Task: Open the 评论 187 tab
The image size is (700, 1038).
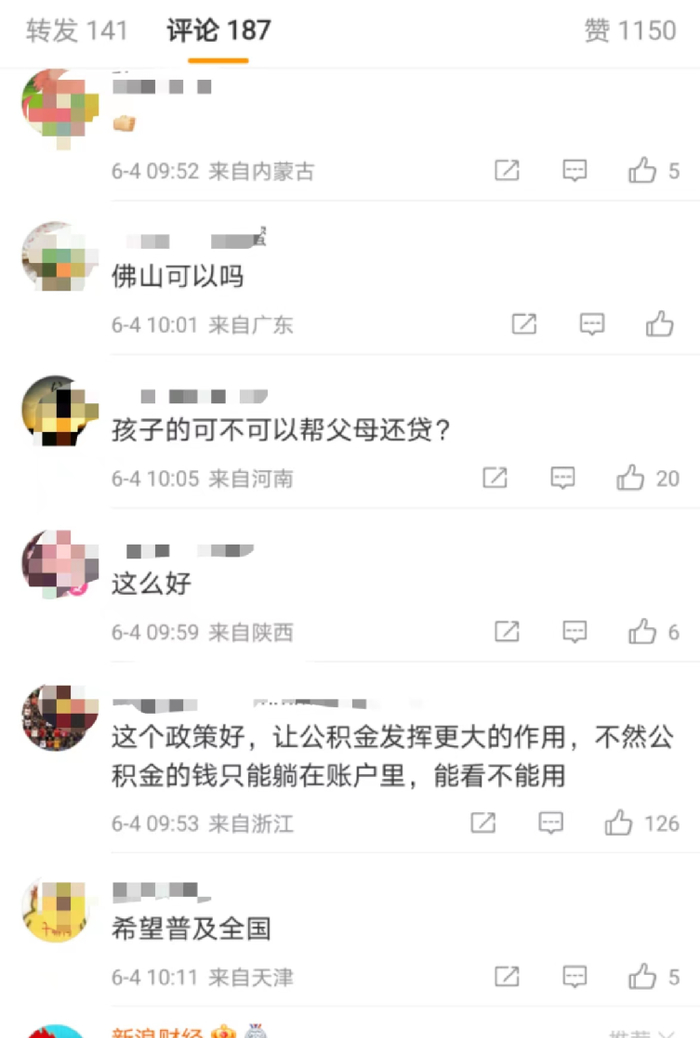Action: point(218,31)
